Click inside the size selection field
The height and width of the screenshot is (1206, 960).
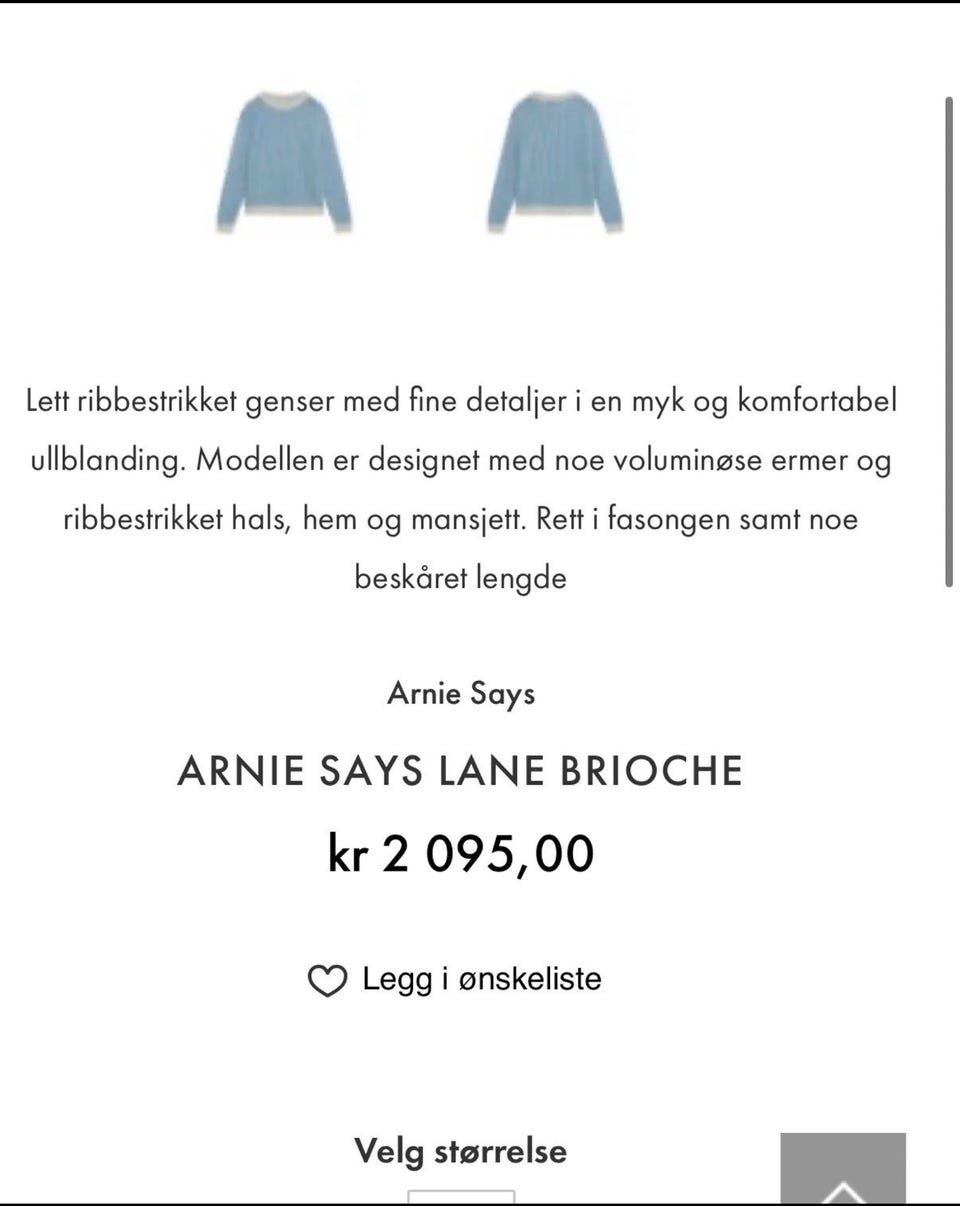[460, 1197]
